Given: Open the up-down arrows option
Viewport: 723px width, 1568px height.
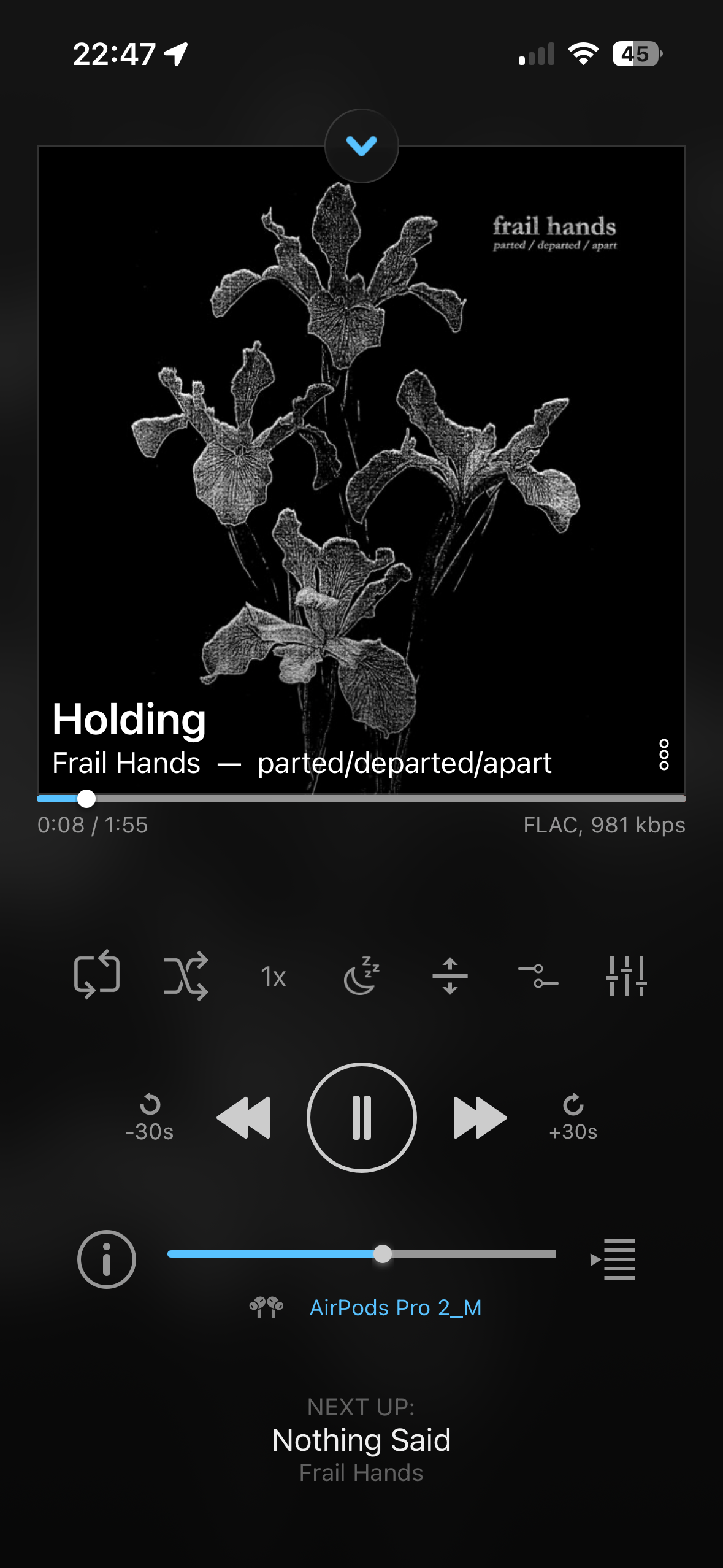Looking at the screenshot, I should click(449, 975).
